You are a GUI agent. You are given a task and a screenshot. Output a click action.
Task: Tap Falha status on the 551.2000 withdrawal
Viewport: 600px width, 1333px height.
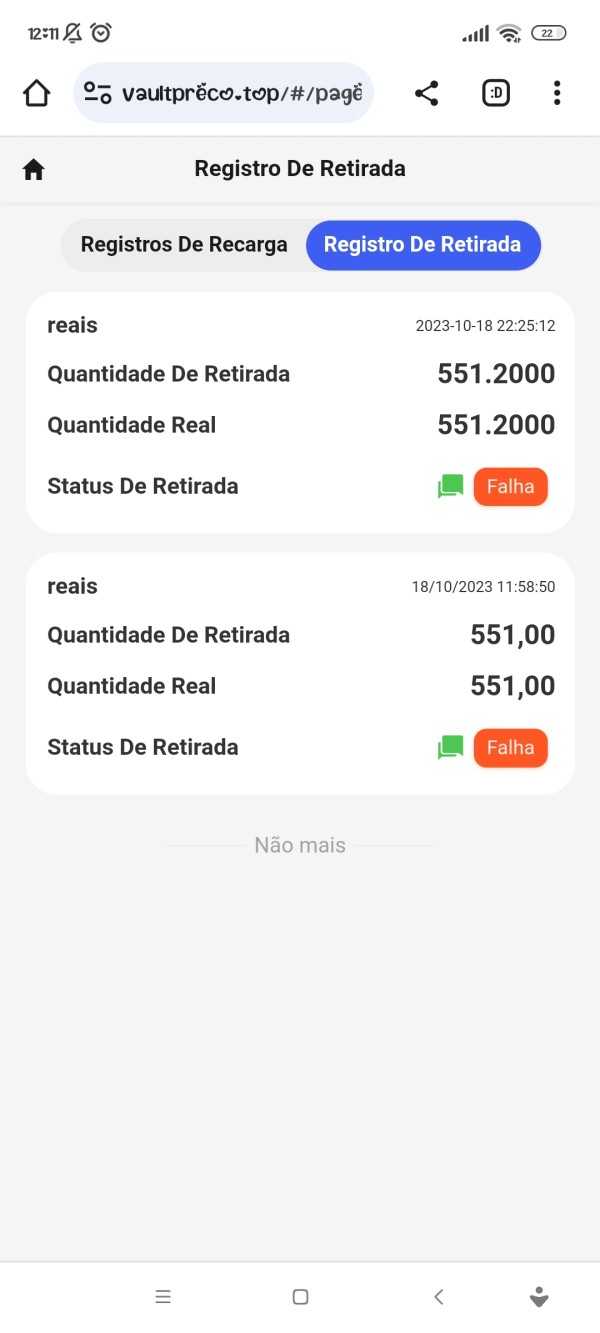coord(510,487)
